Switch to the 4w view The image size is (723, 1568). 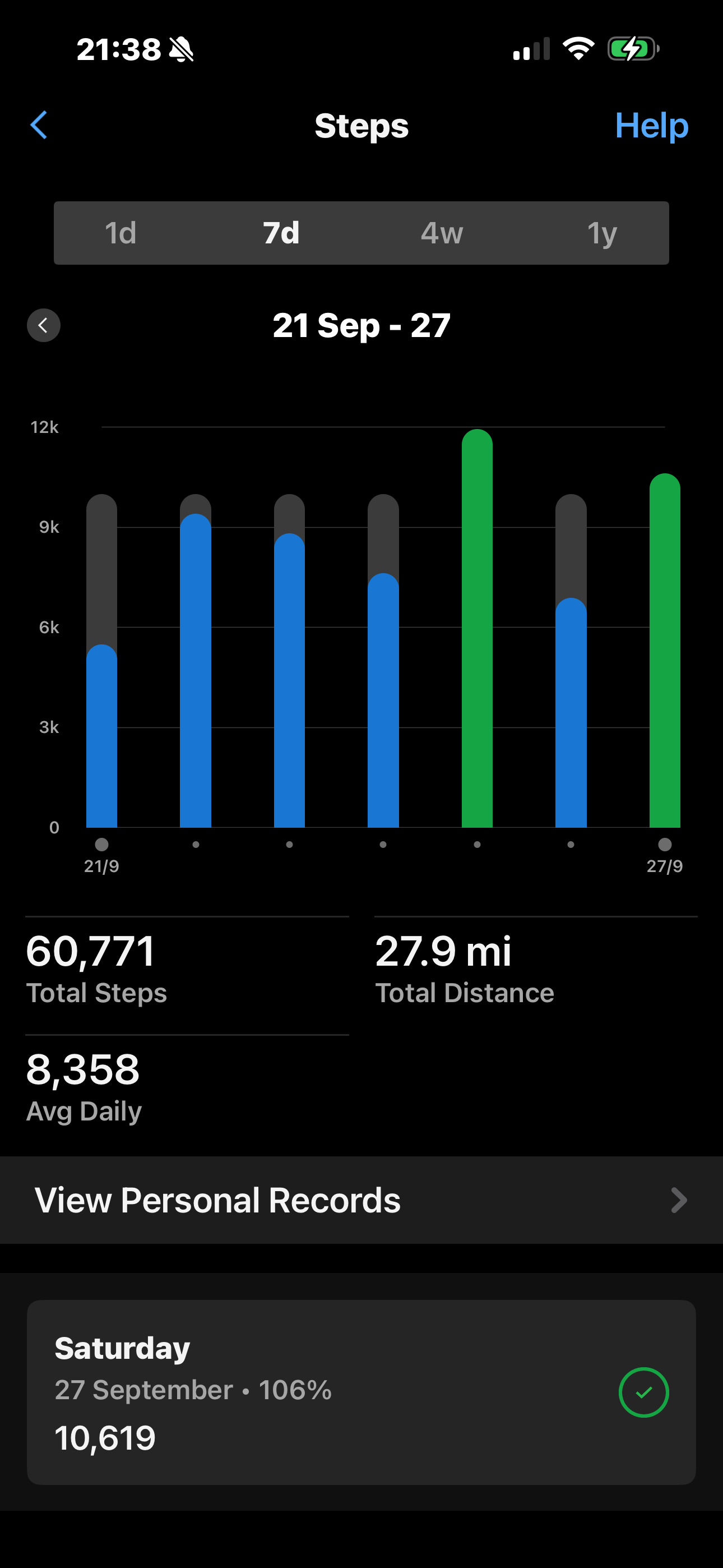pos(442,233)
